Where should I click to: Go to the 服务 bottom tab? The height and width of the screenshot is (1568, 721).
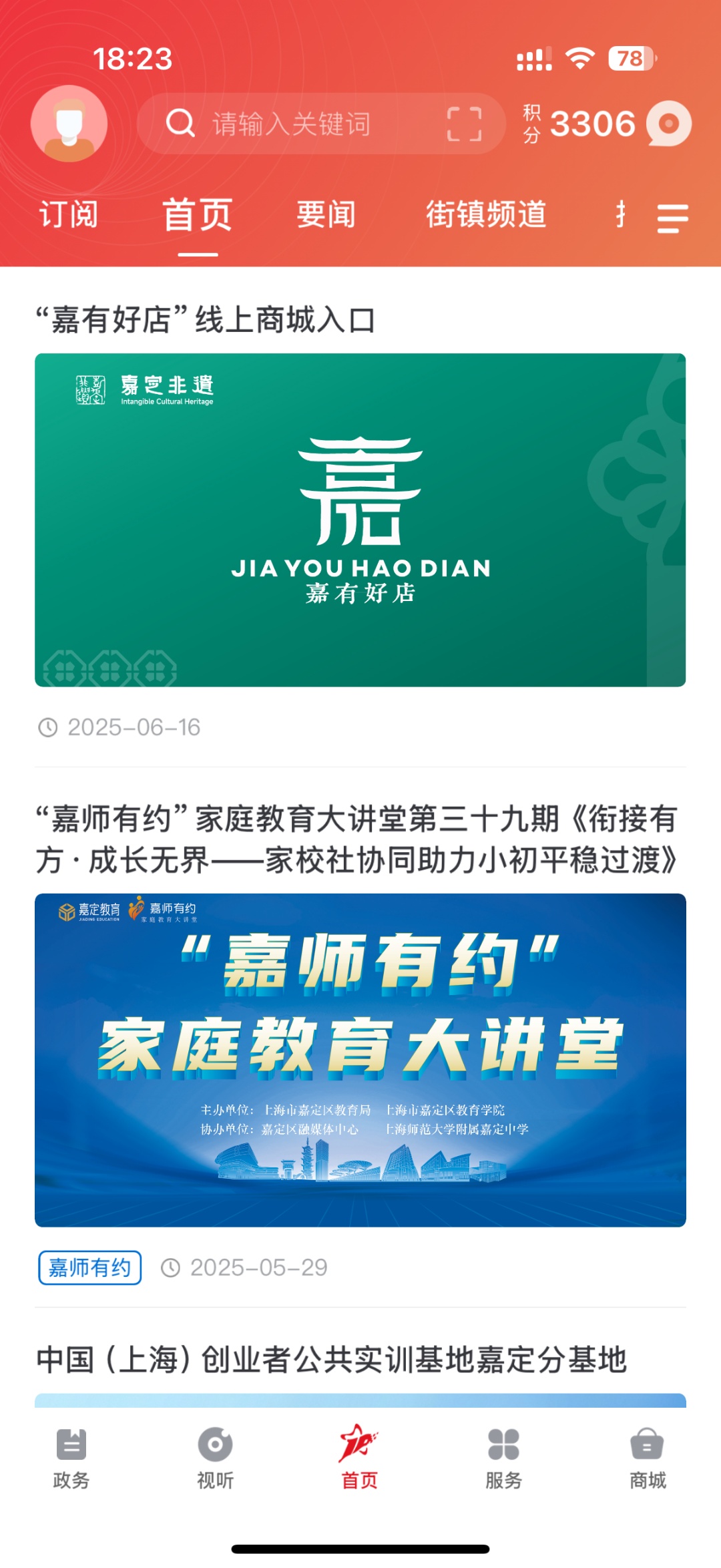pos(504,1460)
